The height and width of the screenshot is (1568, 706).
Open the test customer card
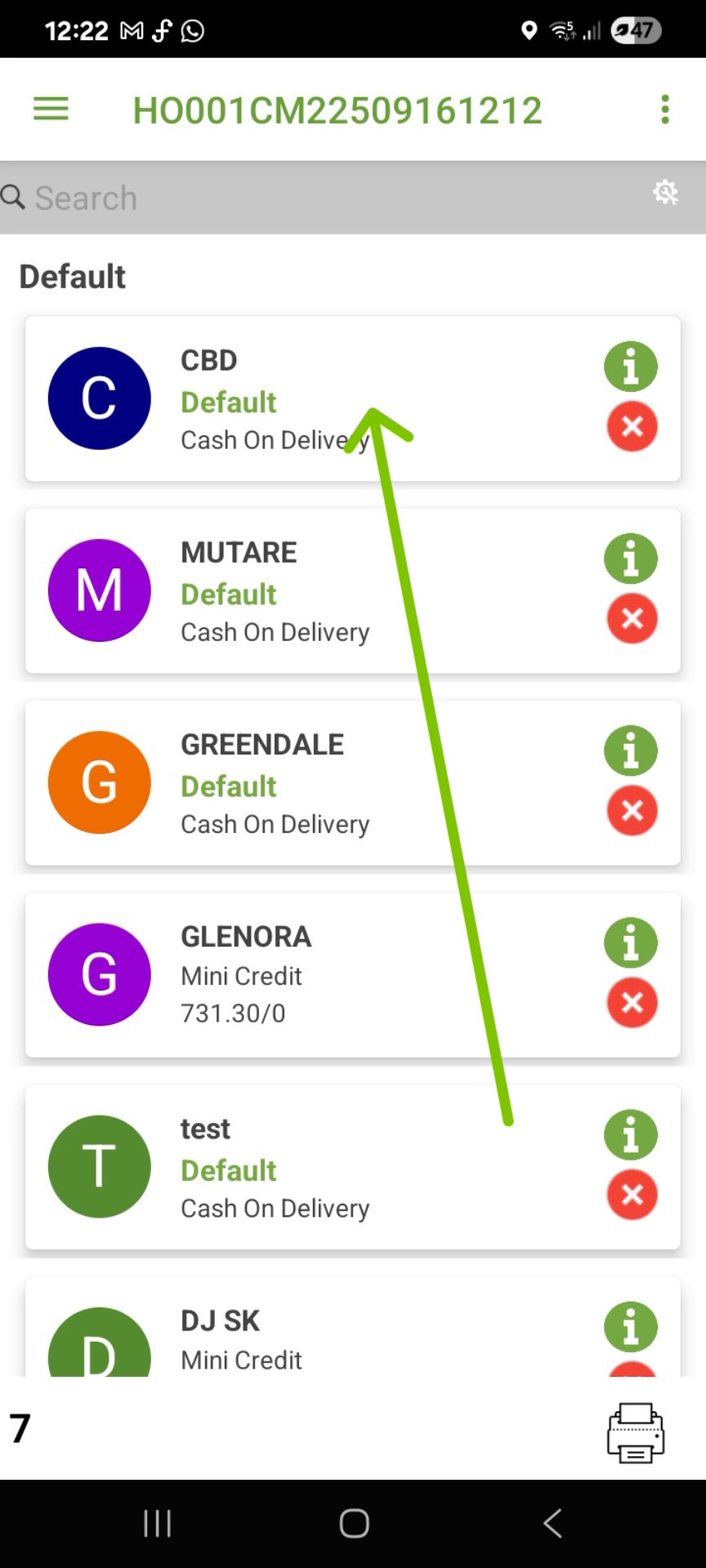(x=327, y=1167)
